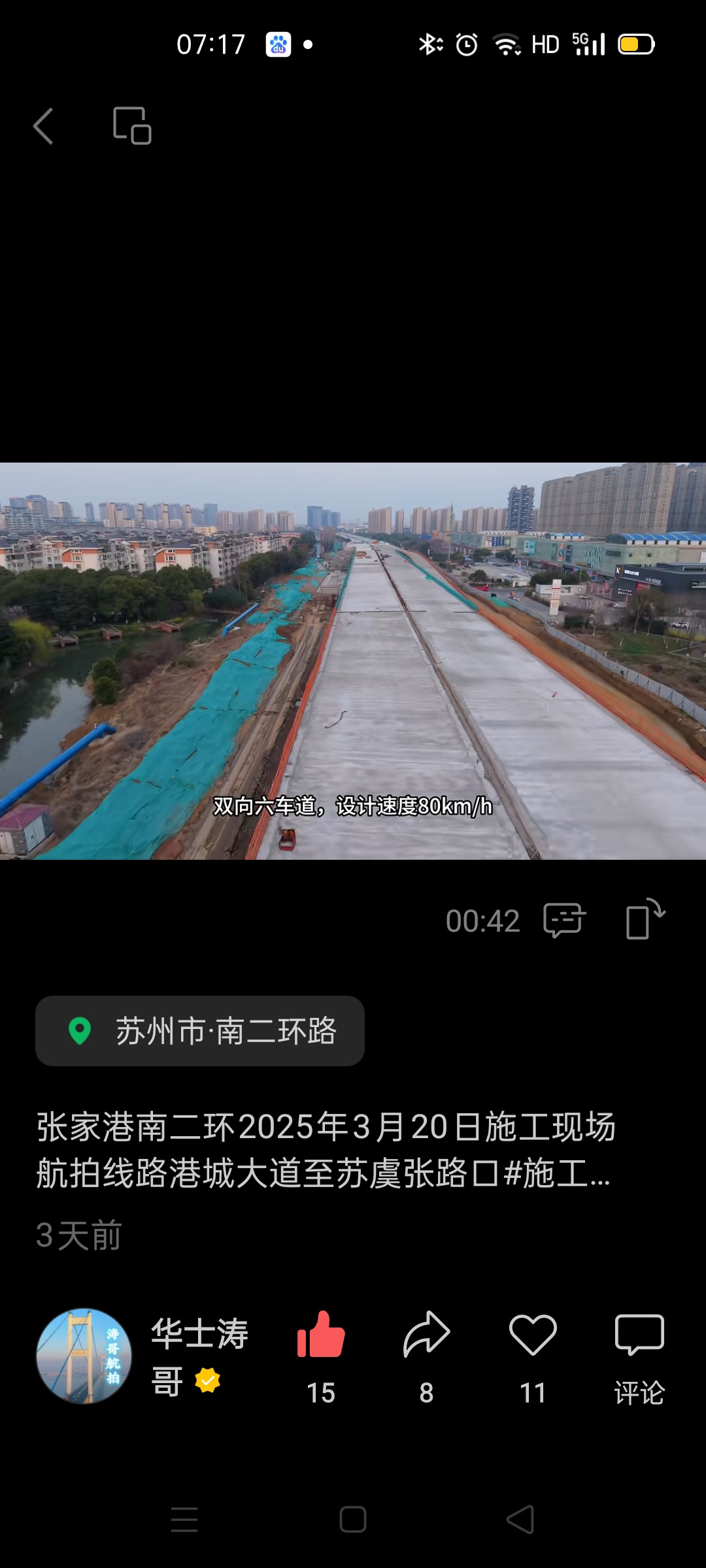
Task: Go back using the top-left arrow
Action: (x=43, y=125)
